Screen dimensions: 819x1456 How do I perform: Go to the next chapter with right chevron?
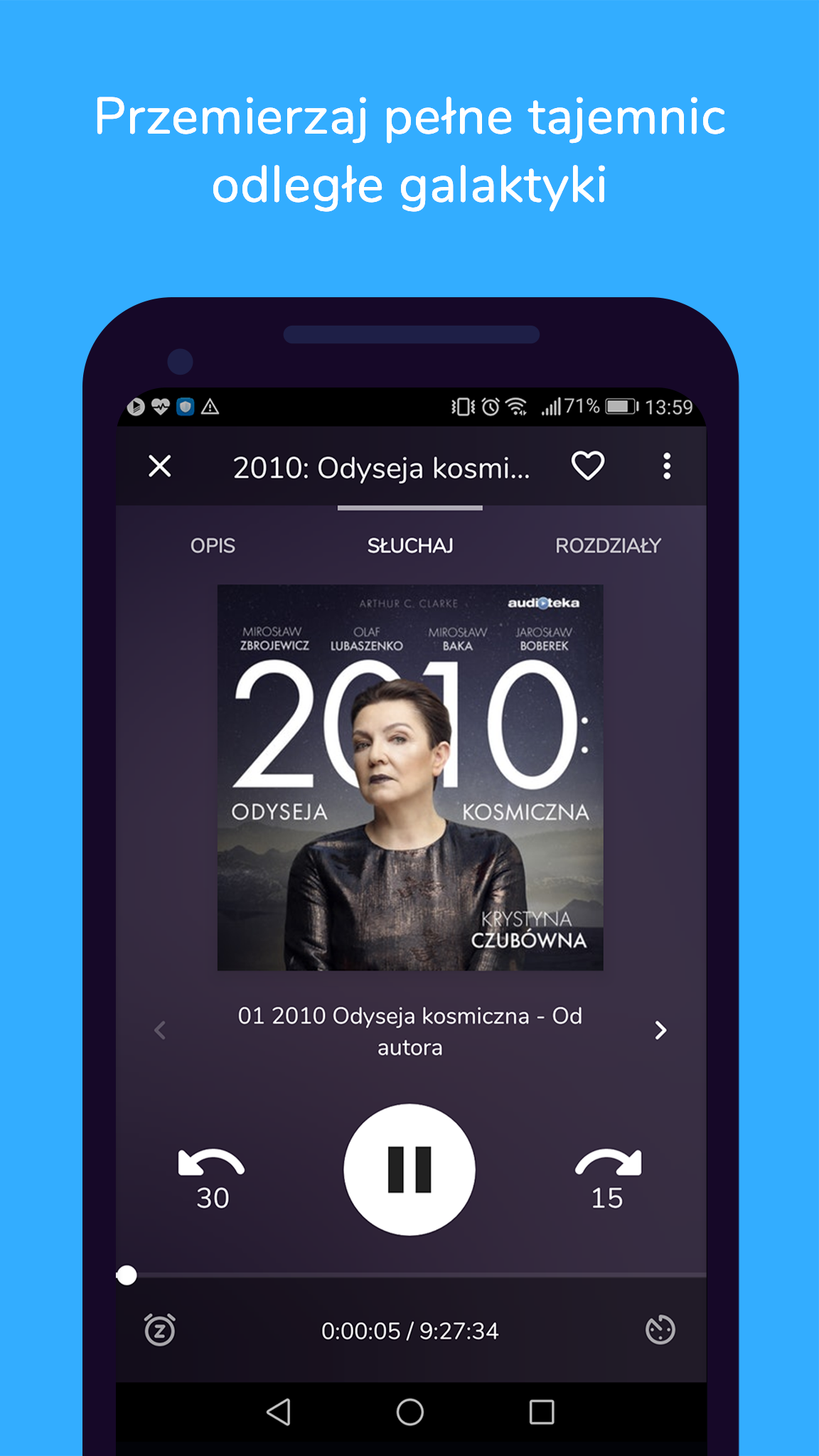[660, 1029]
